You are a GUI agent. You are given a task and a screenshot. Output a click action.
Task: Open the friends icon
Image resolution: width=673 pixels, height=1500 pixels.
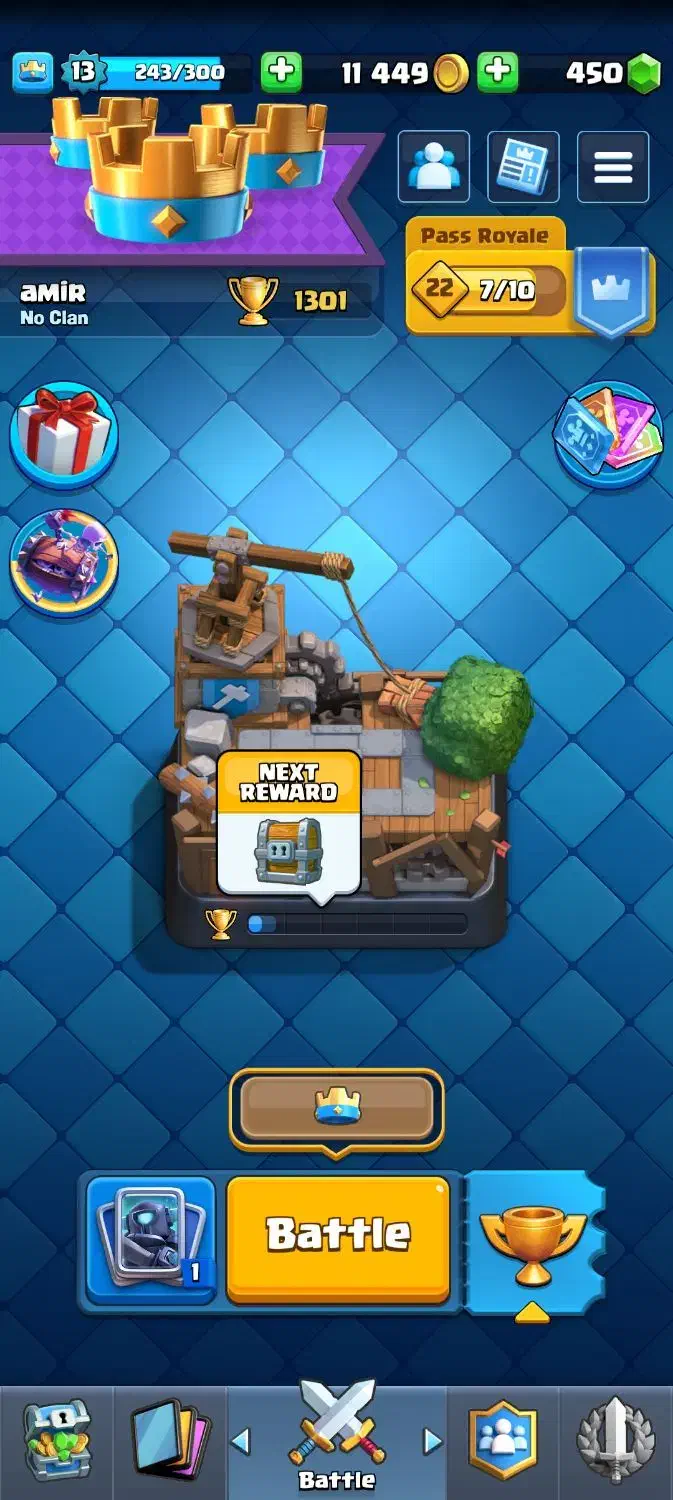tap(433, 167)
